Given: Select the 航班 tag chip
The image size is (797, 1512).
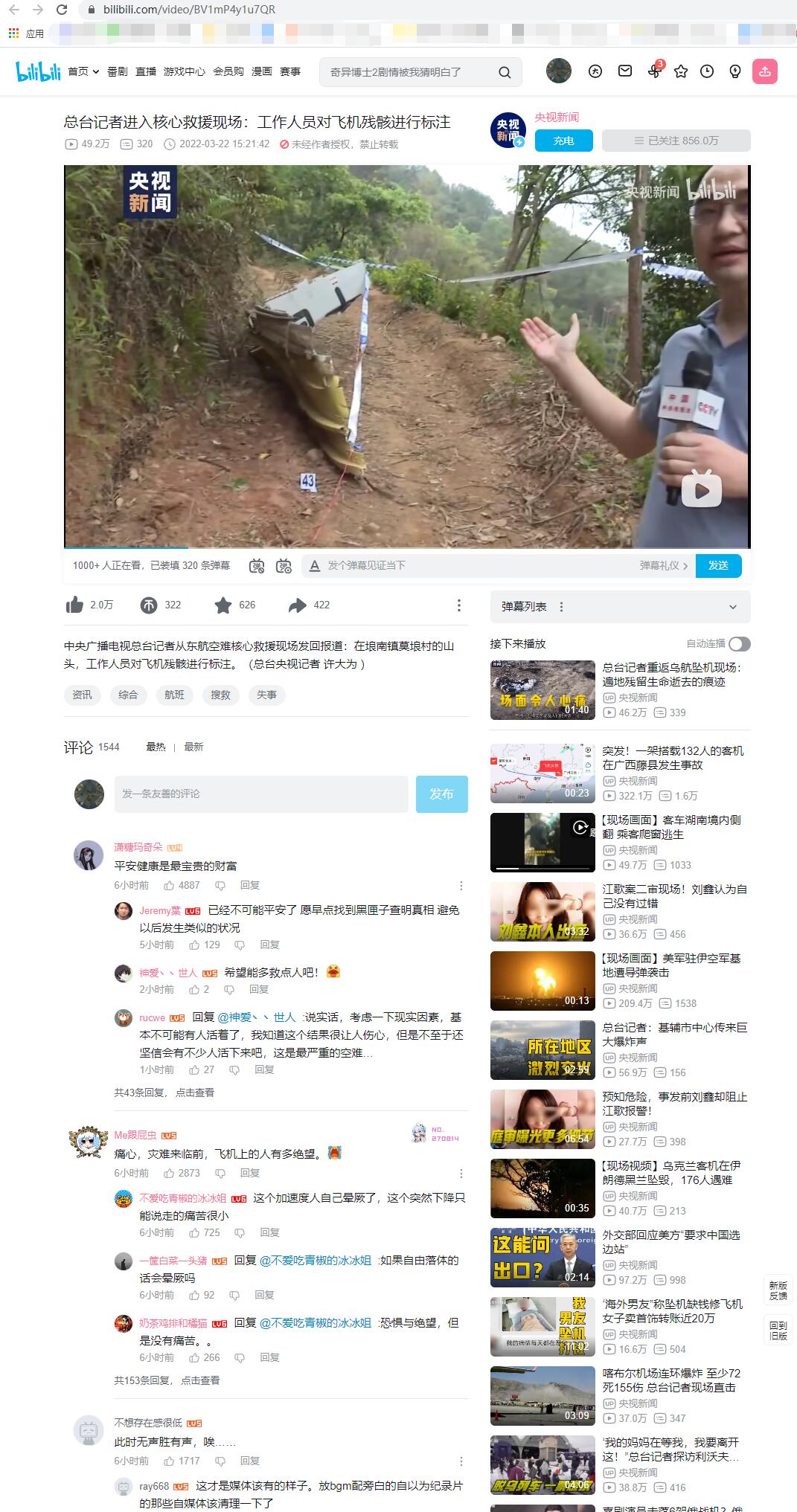Looking at the screenshot, I should pyautogui.click(x=174, y=695).
